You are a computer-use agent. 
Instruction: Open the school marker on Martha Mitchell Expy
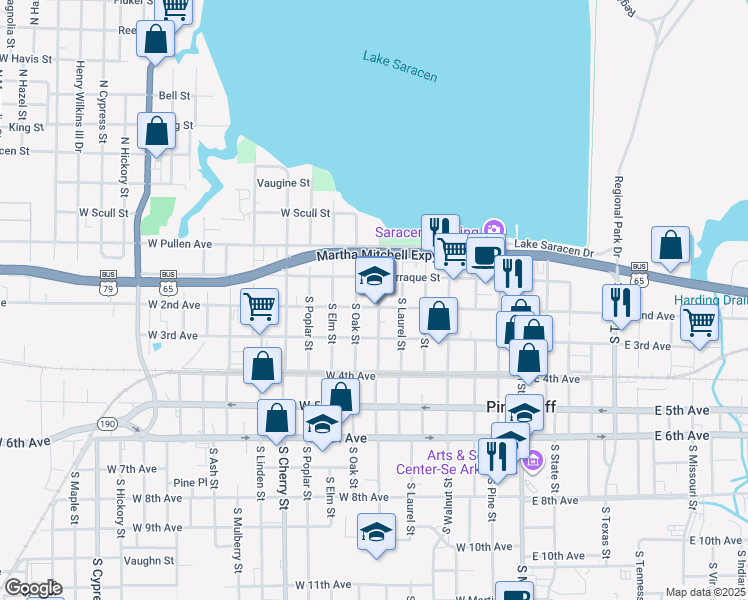point(374,279)
